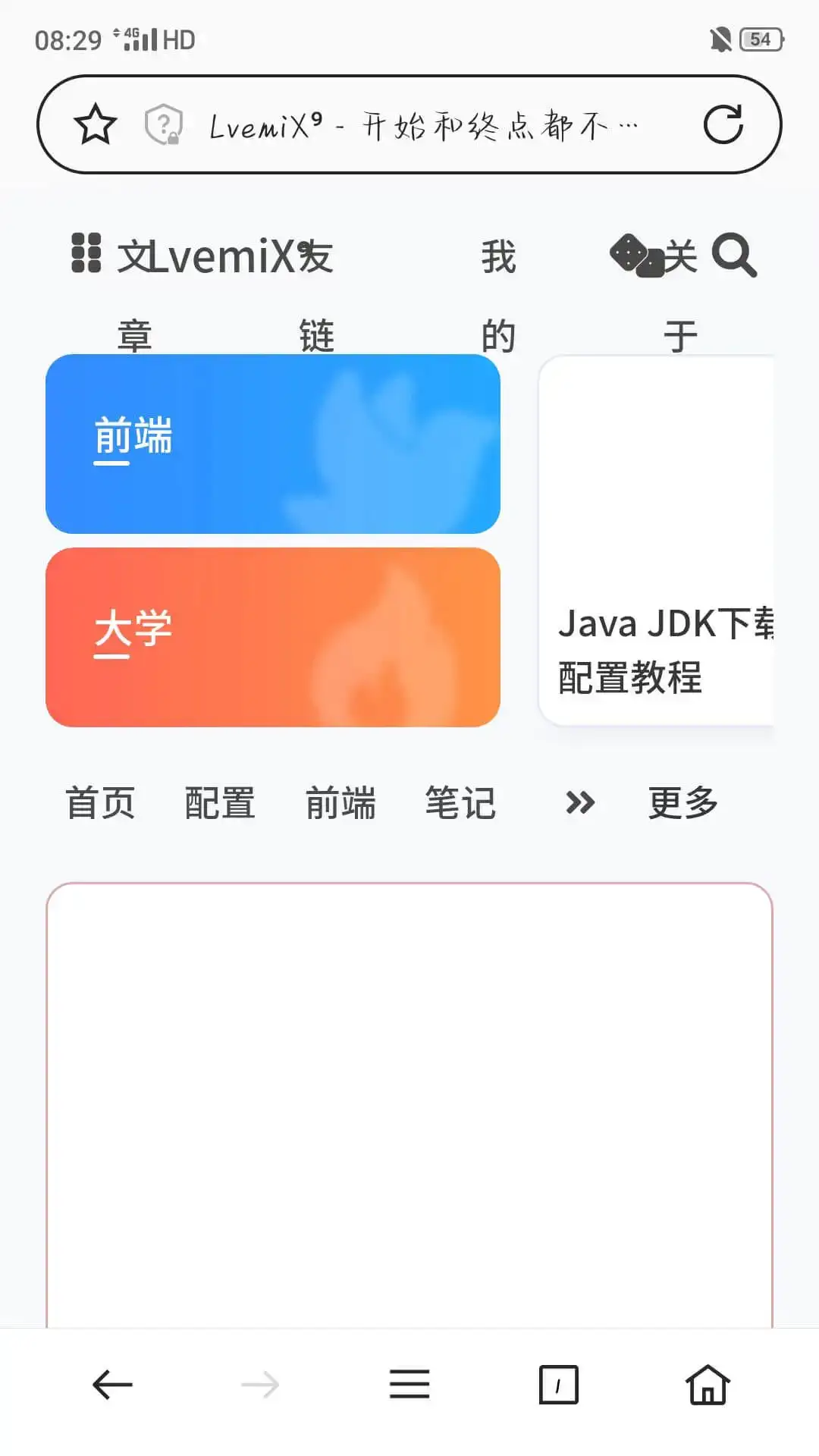819x1456 pixels.
Task: Select the 笔记 tab
Action: click(x=460, y=802)
